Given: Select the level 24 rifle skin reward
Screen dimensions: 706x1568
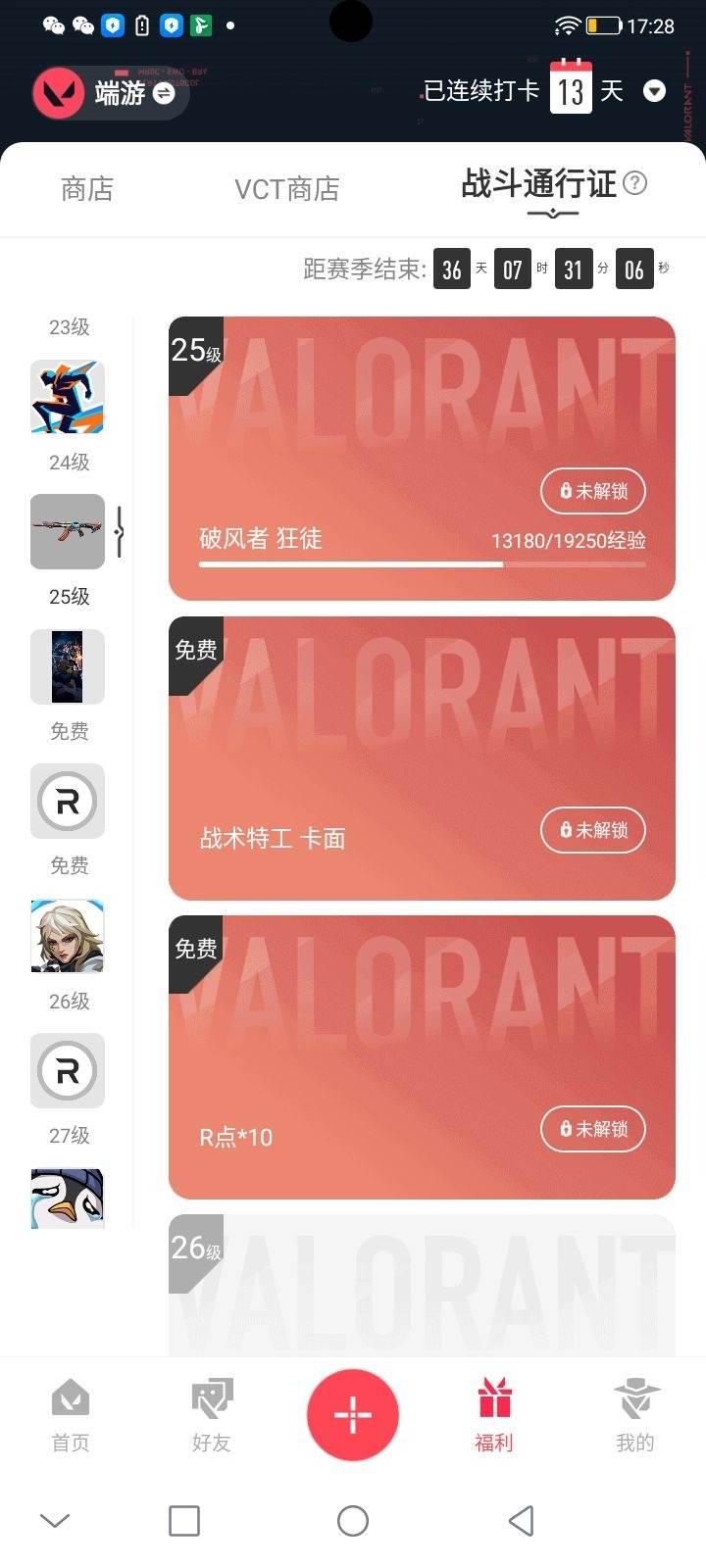Looking at the screenshot, I should point(68,531).
